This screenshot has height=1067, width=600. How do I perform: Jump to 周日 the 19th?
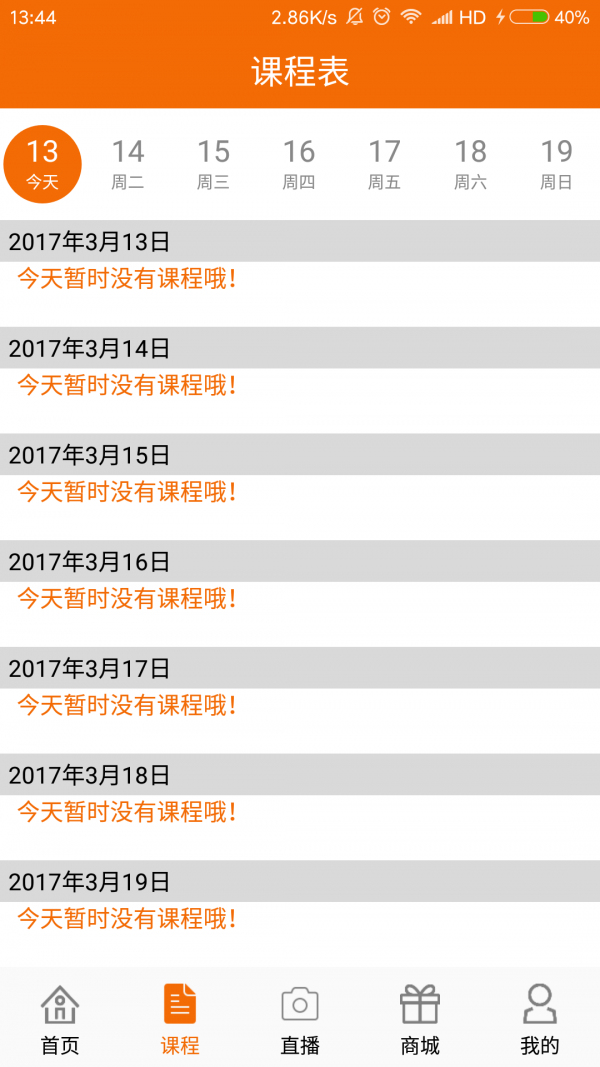click(x=556, y=164)
